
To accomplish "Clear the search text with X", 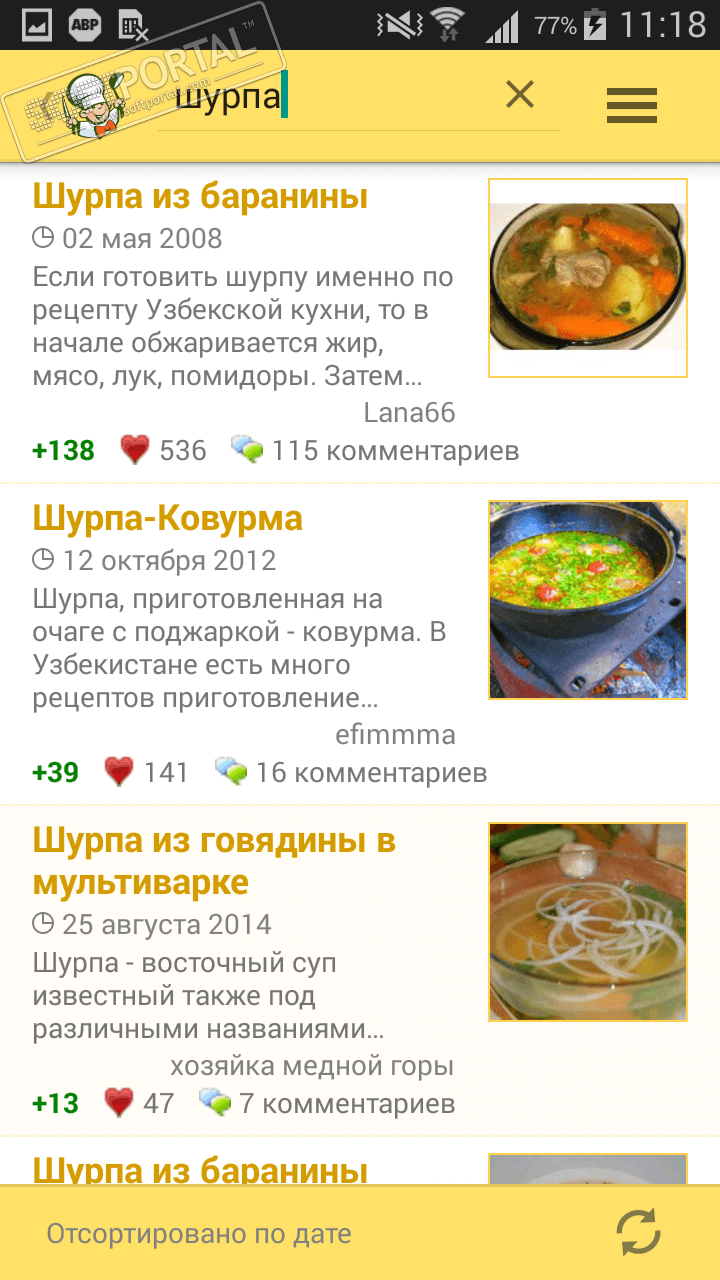I will tap(520, 96).
